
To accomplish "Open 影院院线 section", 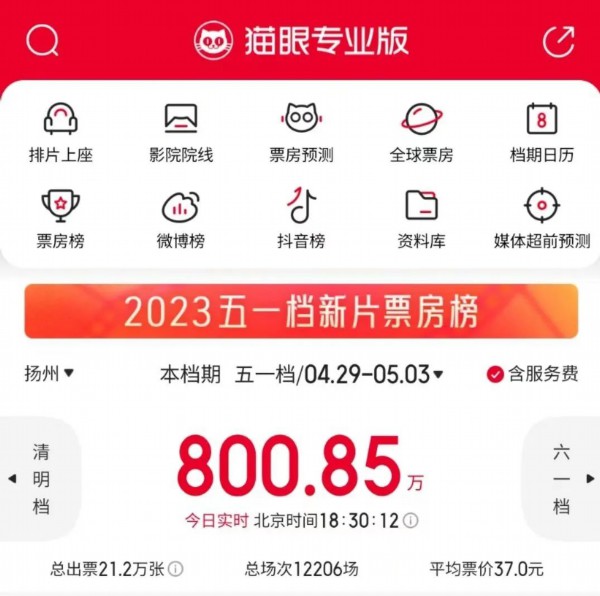I will [181, 132].
